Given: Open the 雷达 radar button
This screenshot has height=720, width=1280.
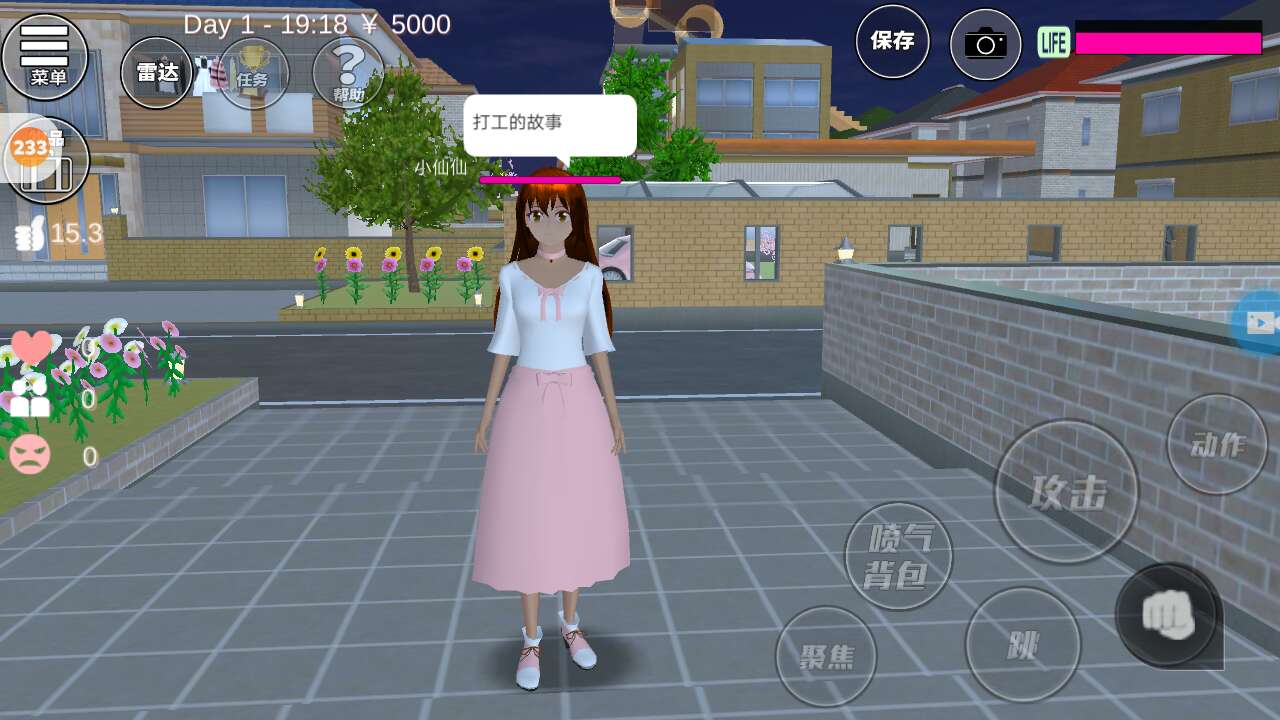Looking at the screenshot, I should pyautogui.click(x=157, y=73).
